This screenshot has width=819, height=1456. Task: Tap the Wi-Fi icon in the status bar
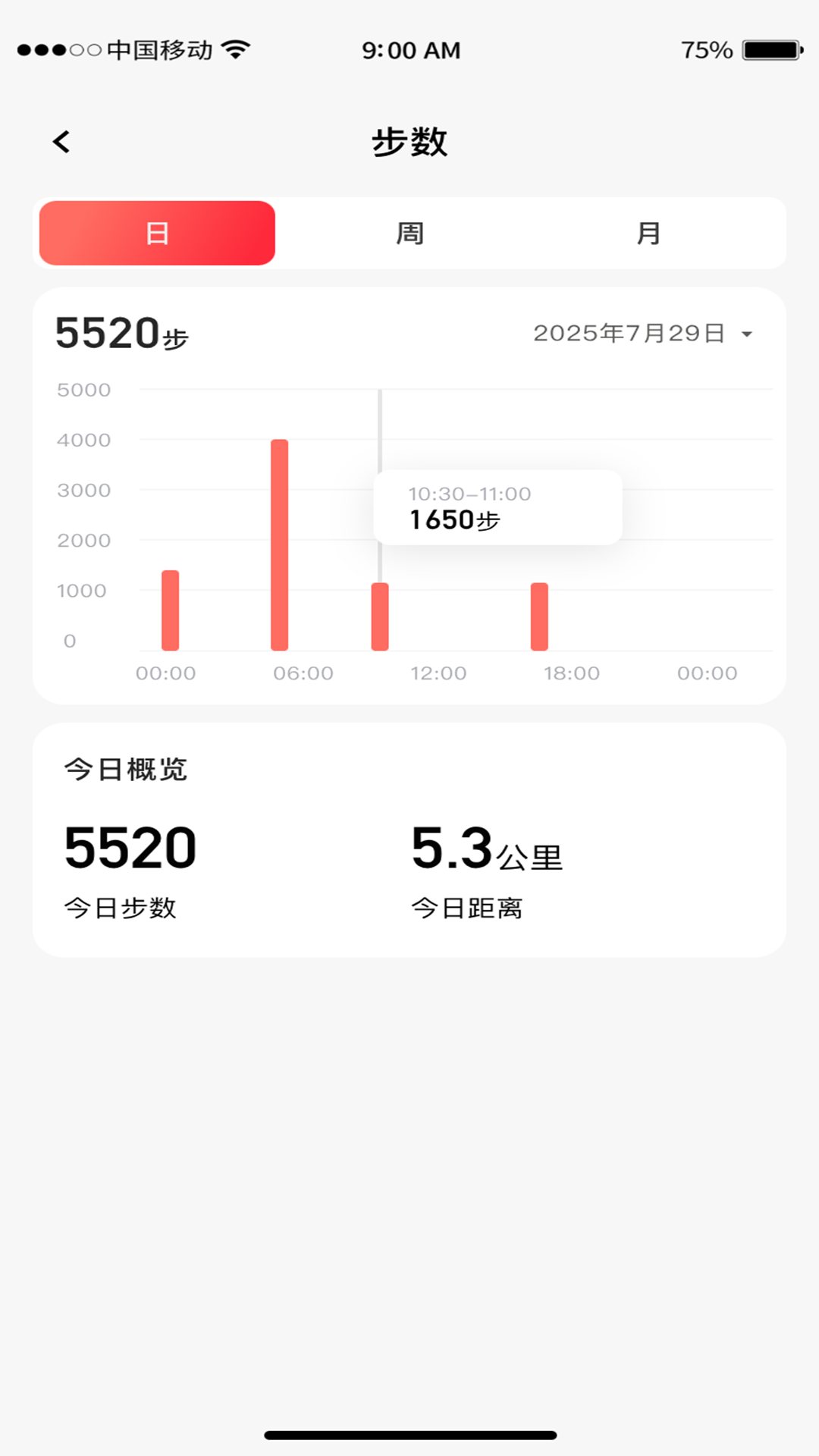236,49
